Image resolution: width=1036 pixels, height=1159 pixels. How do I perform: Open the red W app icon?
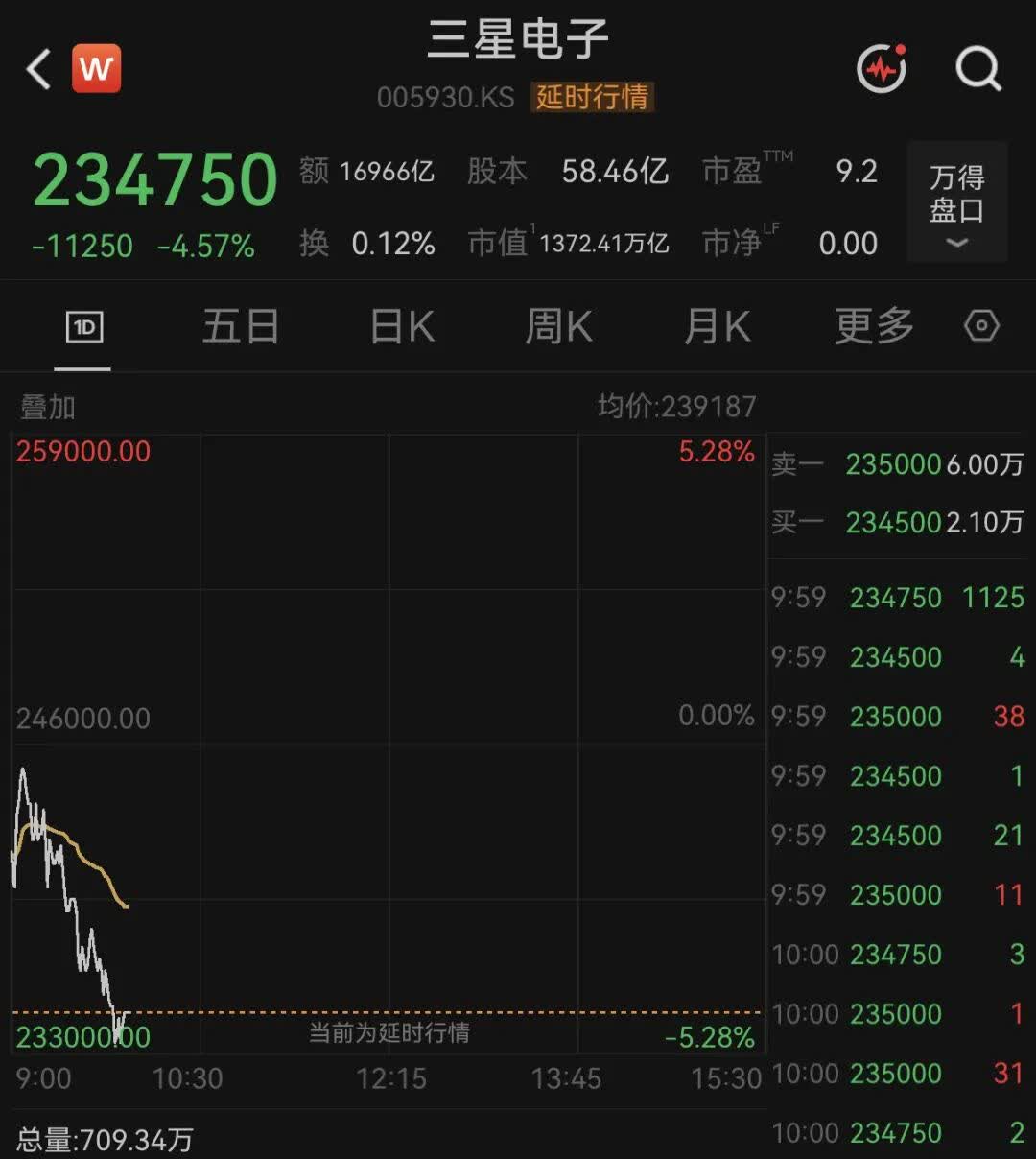tap(97, 69)
